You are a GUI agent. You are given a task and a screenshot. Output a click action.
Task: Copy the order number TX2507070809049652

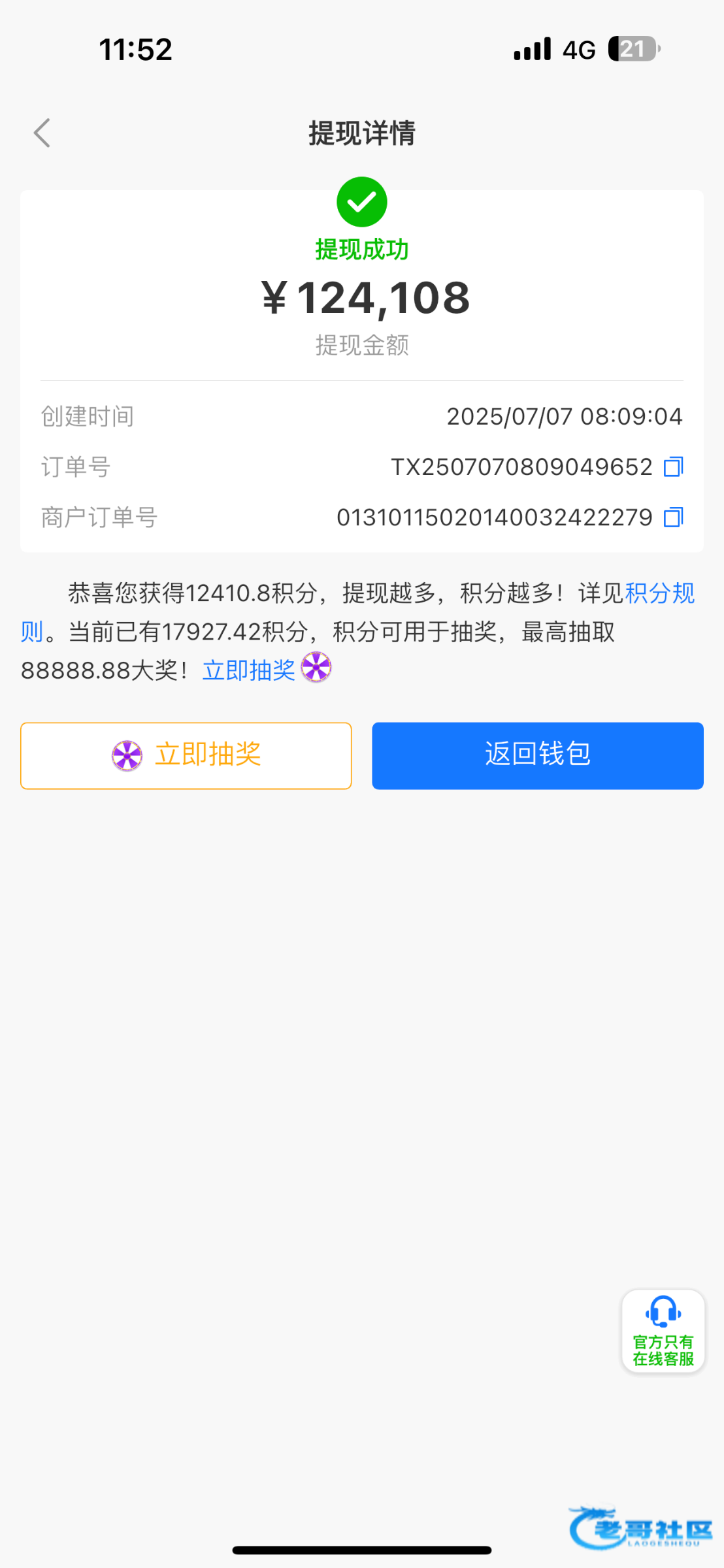[673, 467]
